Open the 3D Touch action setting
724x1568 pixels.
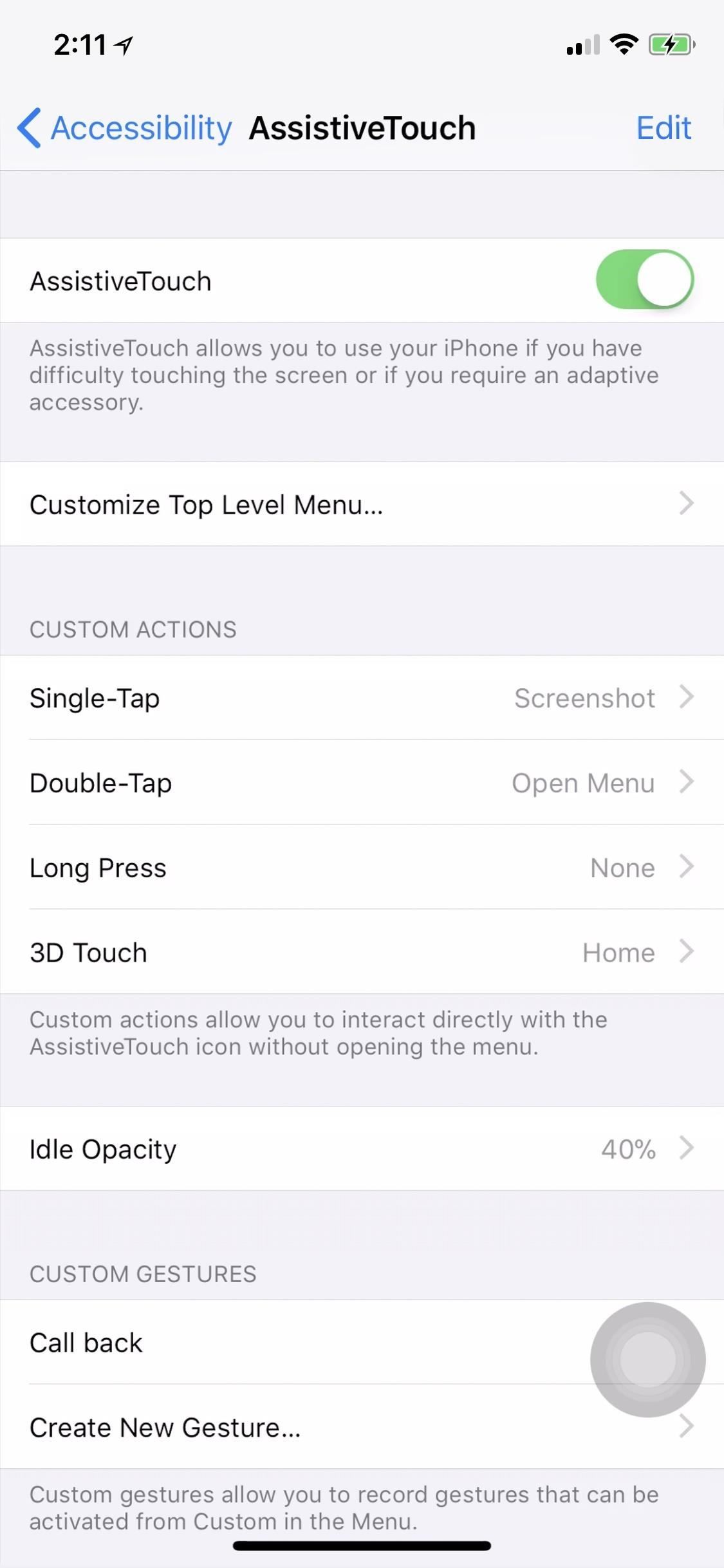tap(362, 952)
